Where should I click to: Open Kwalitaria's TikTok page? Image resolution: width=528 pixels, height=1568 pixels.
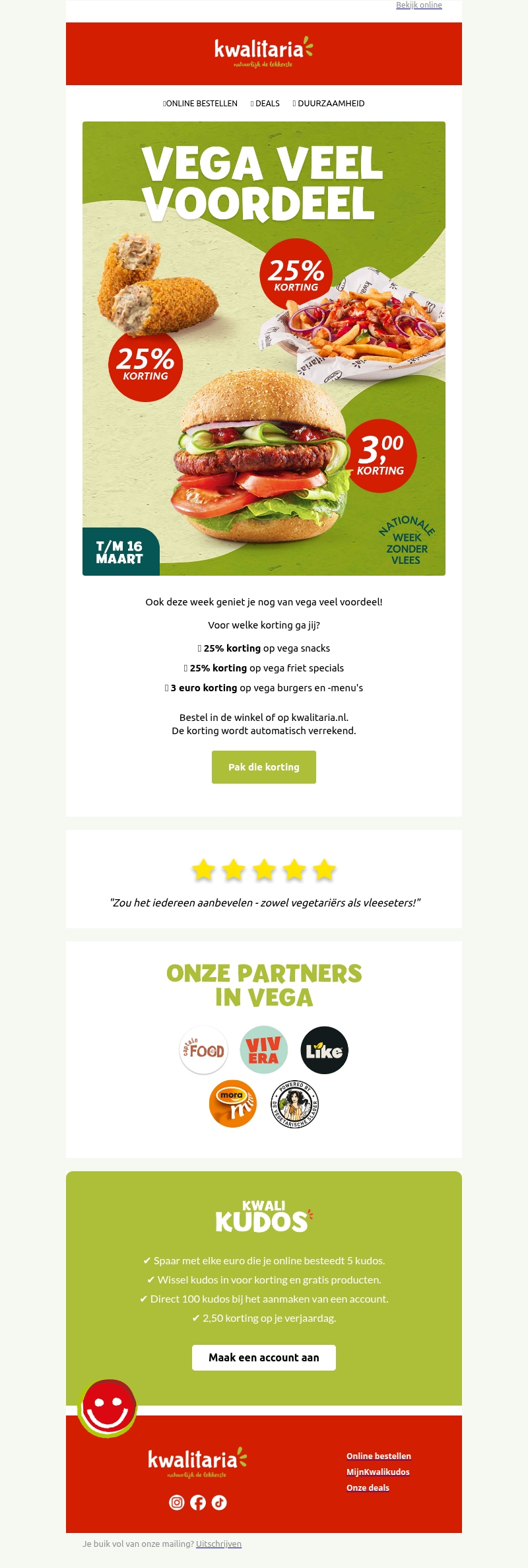coord(219,1503)
